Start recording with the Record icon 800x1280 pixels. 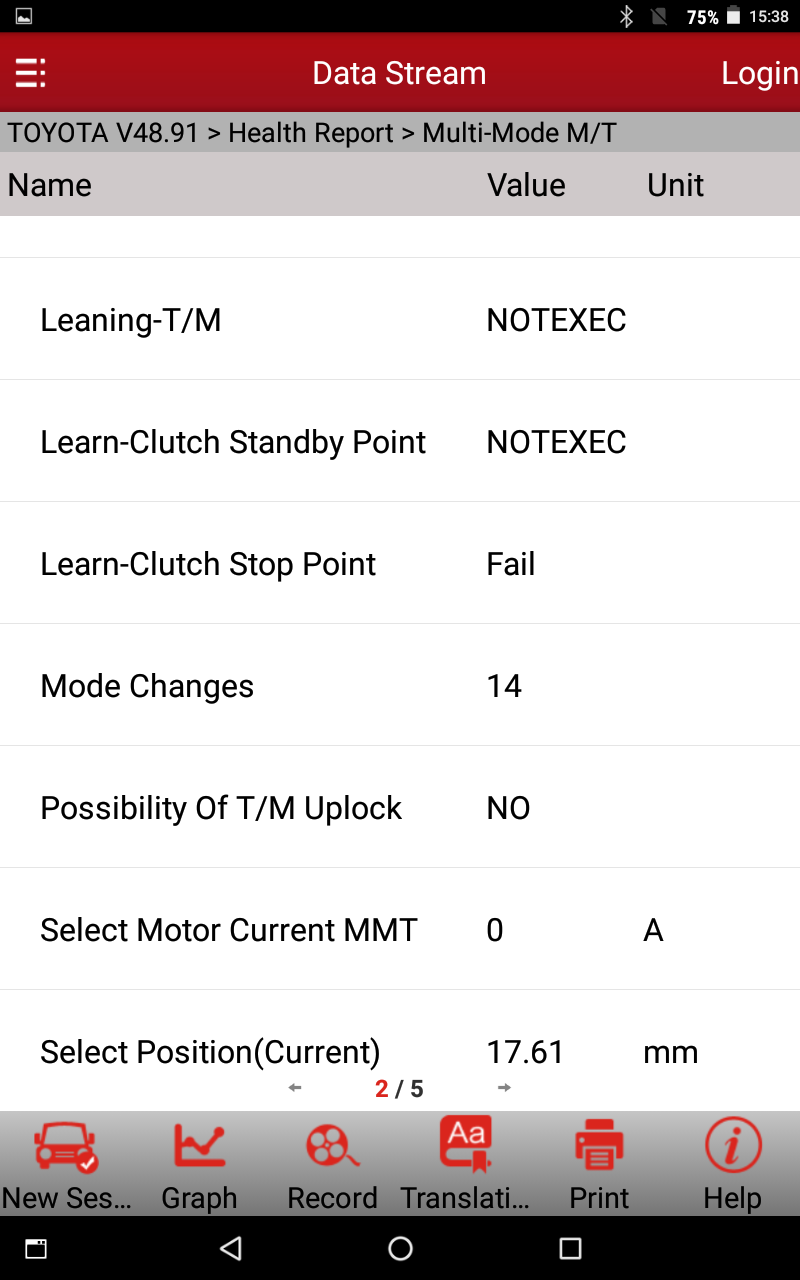pyautogui.click(x=332, y=1160)
